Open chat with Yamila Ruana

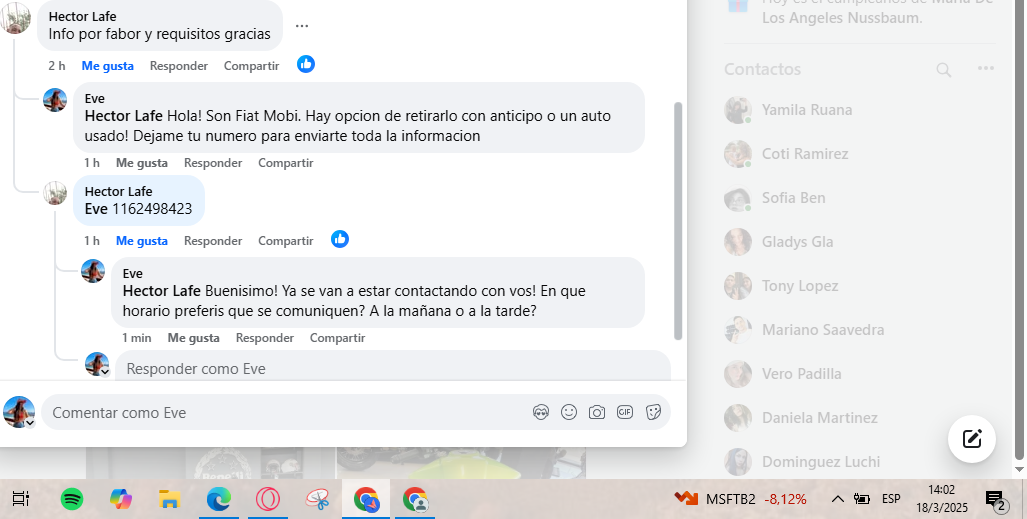[806, 110]
